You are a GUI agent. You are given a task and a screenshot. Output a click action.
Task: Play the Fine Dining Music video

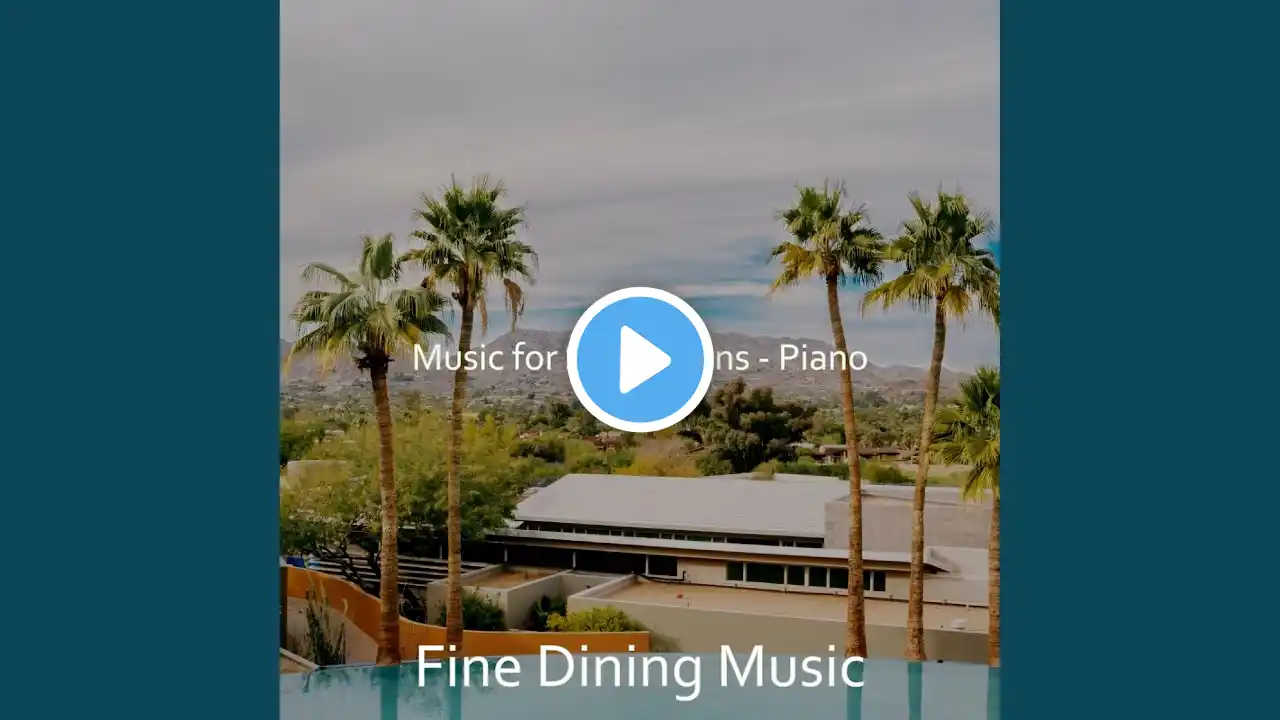(x=640, y=359)
